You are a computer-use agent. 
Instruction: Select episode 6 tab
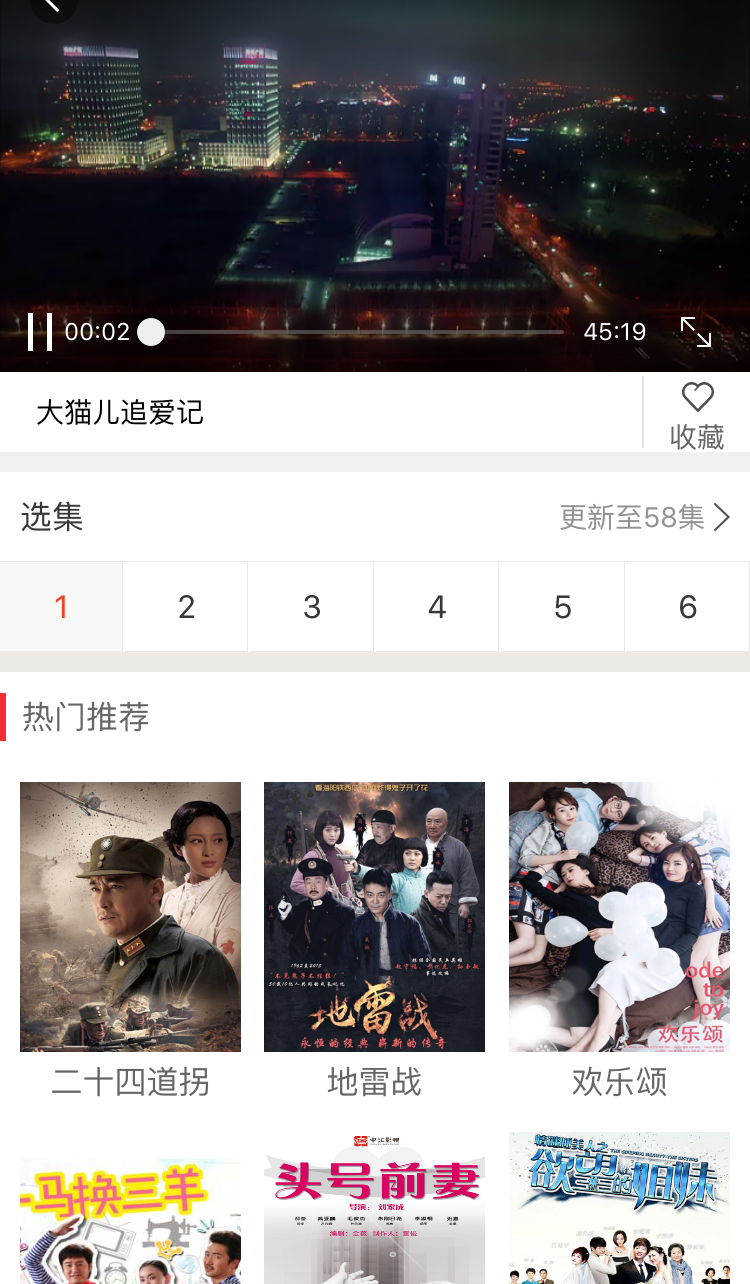[x=686, y=606]
